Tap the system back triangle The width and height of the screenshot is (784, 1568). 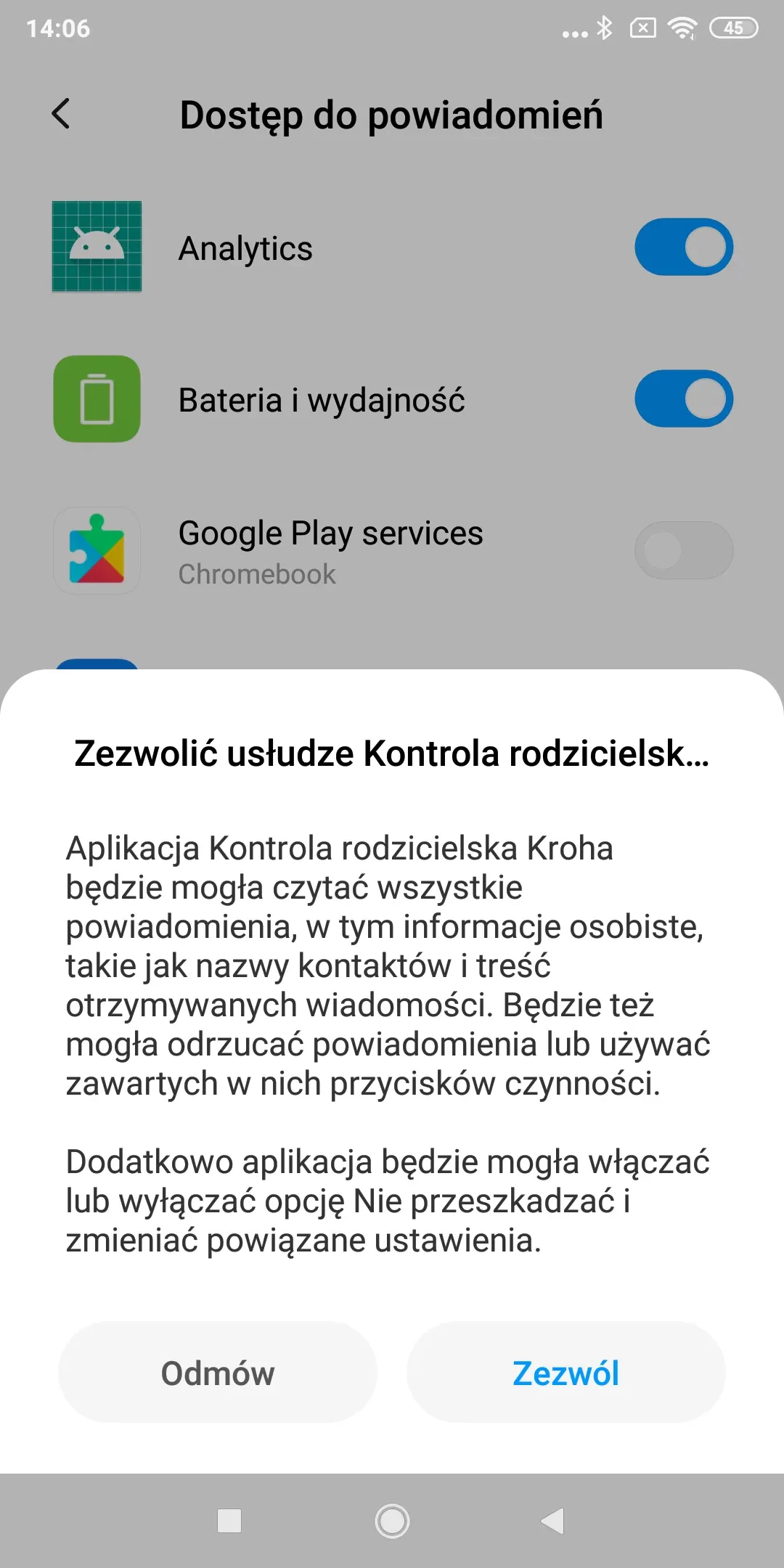[553, 1520]
